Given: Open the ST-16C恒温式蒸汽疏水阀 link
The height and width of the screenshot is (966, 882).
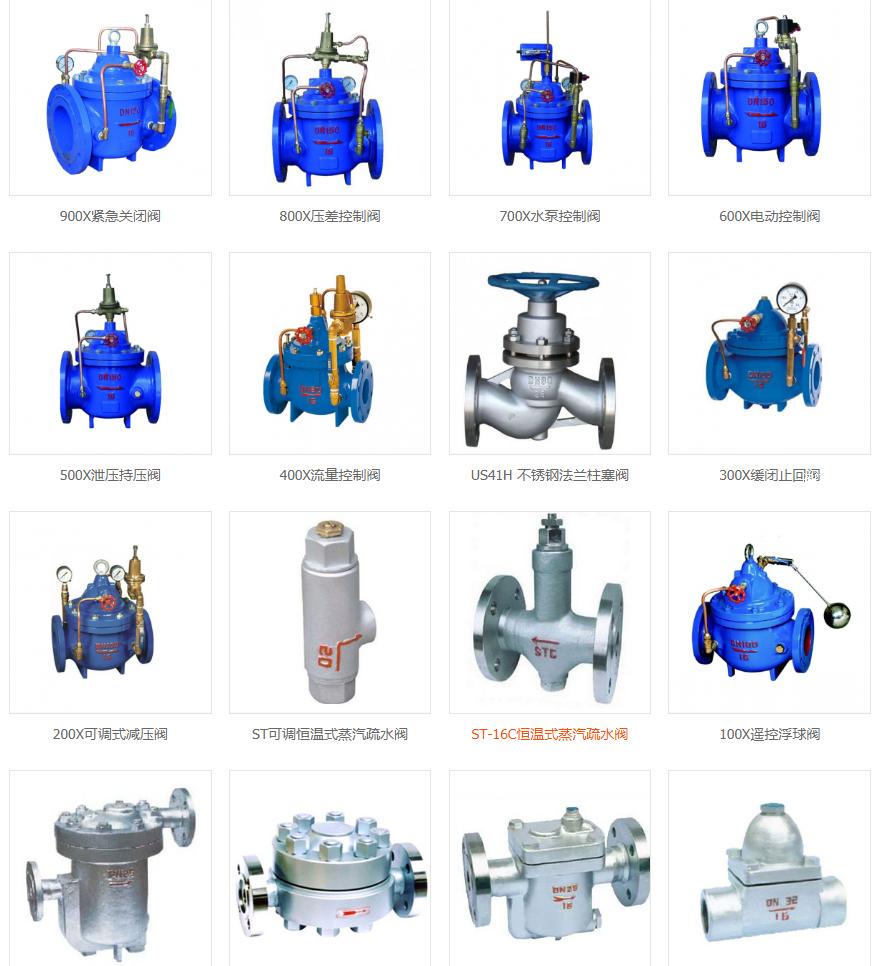Looking at the screenshot, I should coord(549,734).
